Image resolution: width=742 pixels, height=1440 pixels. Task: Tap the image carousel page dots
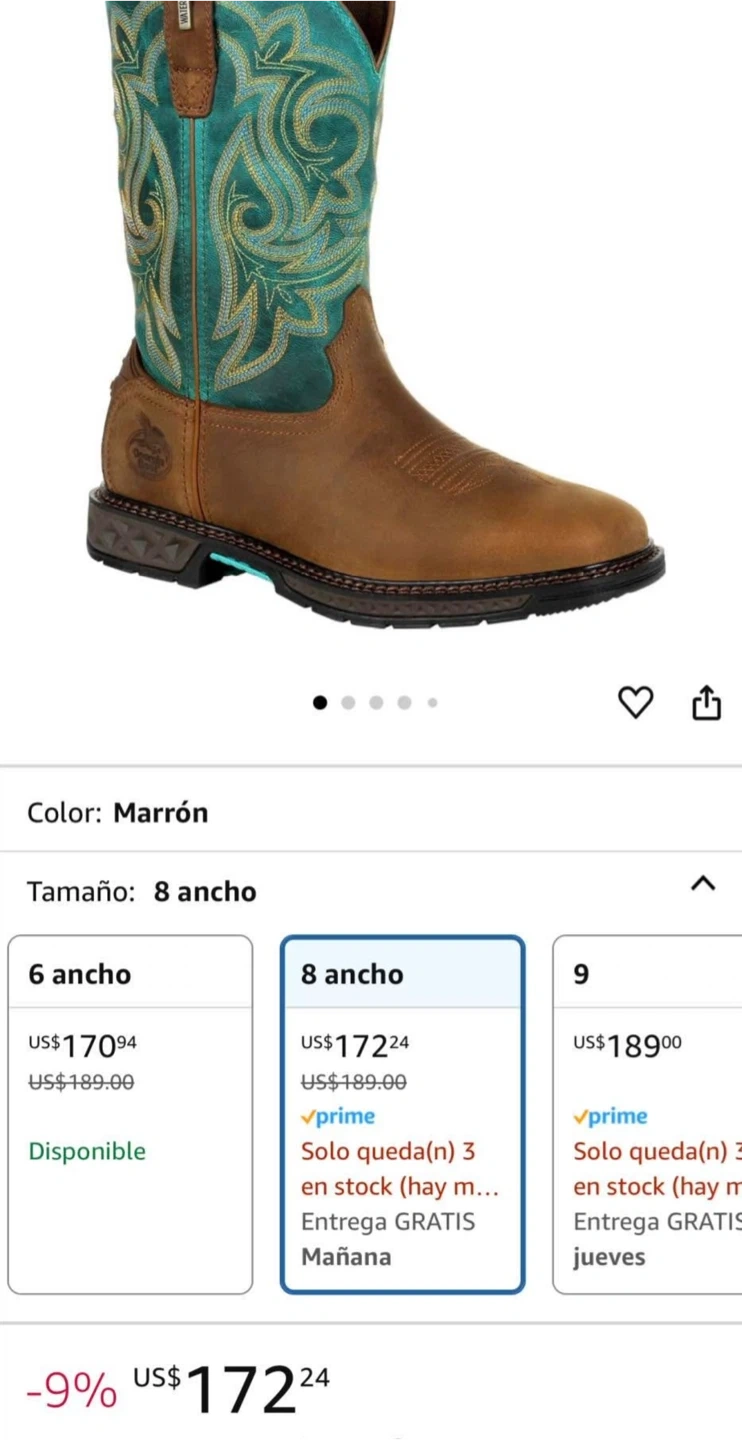click(x=375, y=703)
